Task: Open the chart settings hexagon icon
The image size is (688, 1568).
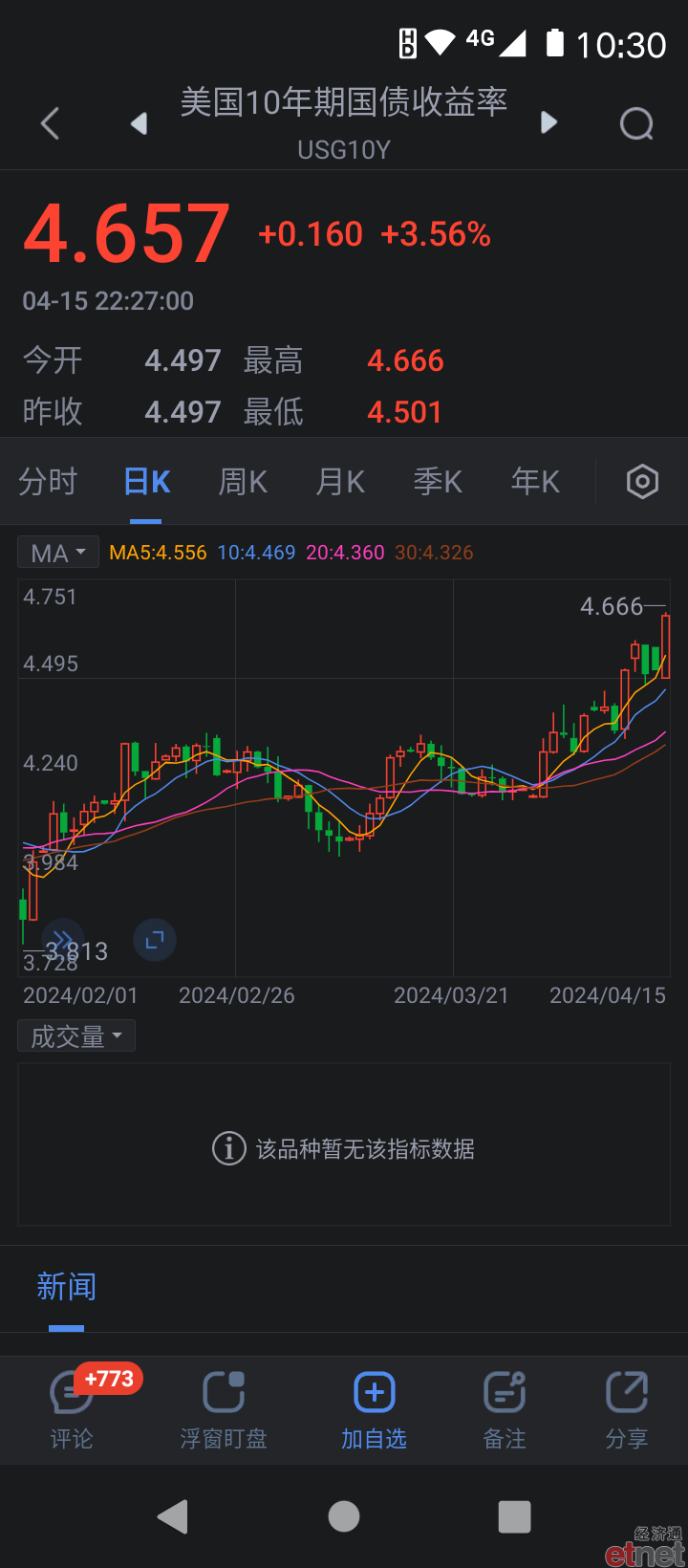Action: (x=642, y=482)
